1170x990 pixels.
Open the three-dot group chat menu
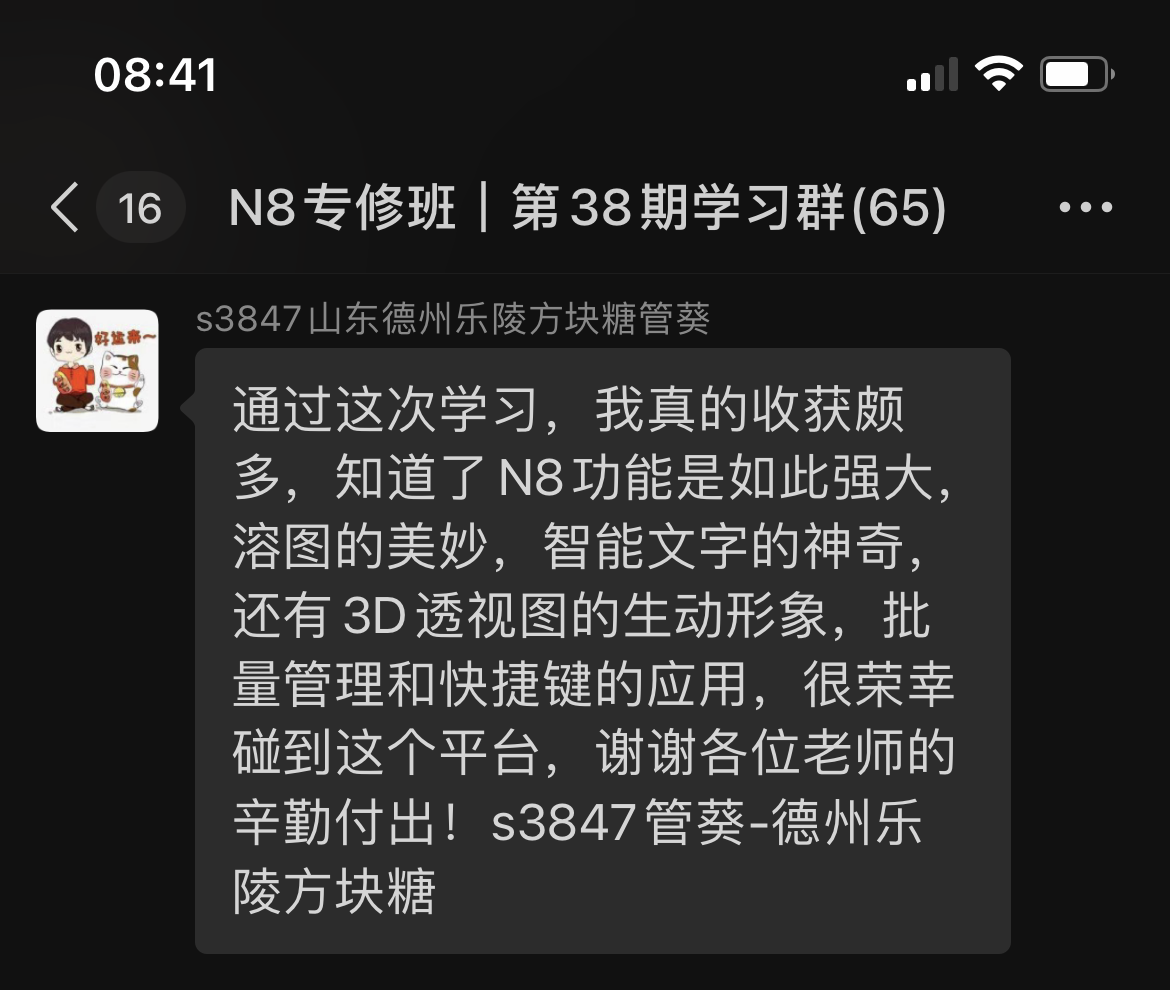(x=1085, y=208)
